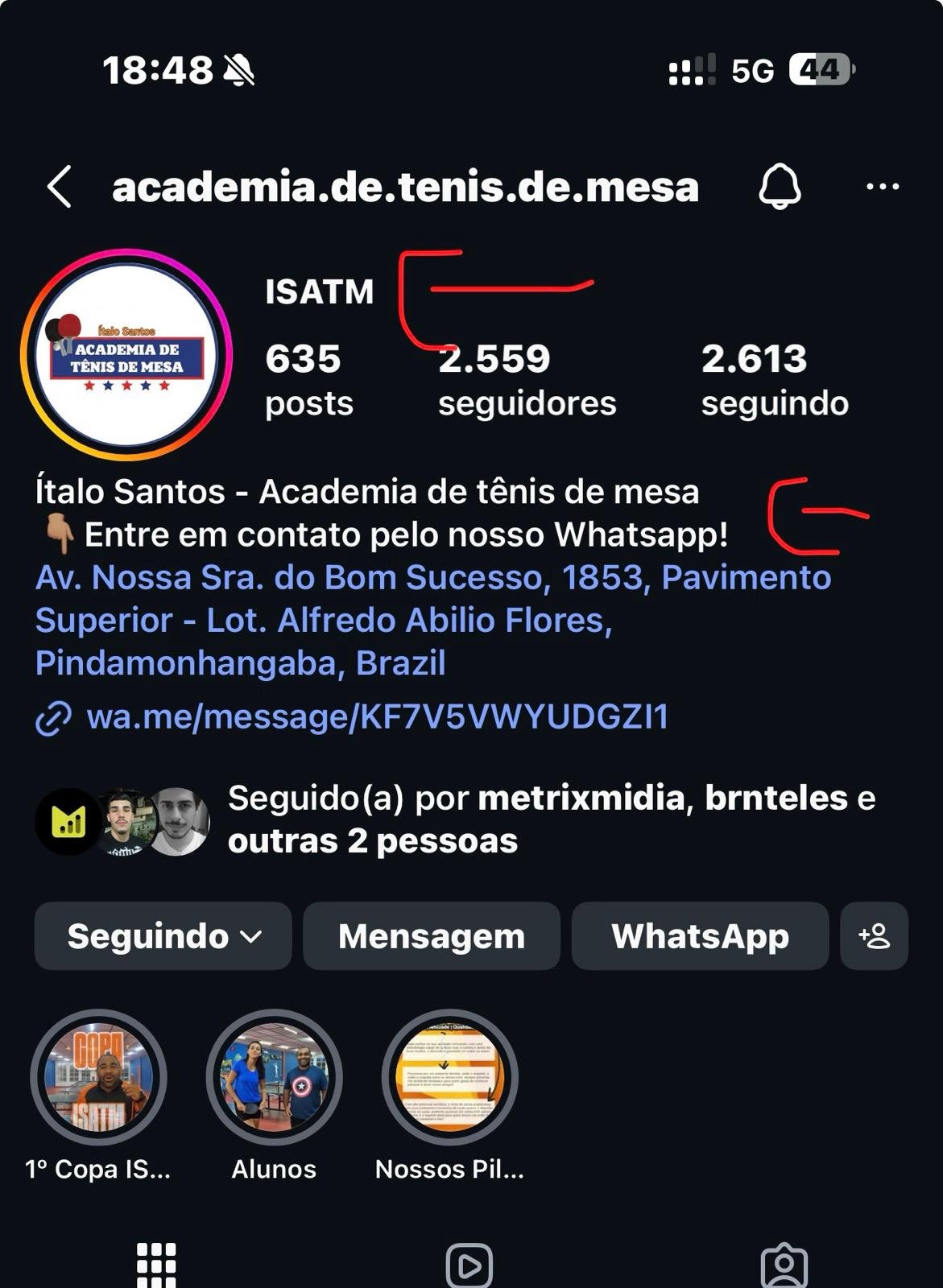Tap the link chain icon next to wa.me
The image size is (943, 1288).
(53, 716)
